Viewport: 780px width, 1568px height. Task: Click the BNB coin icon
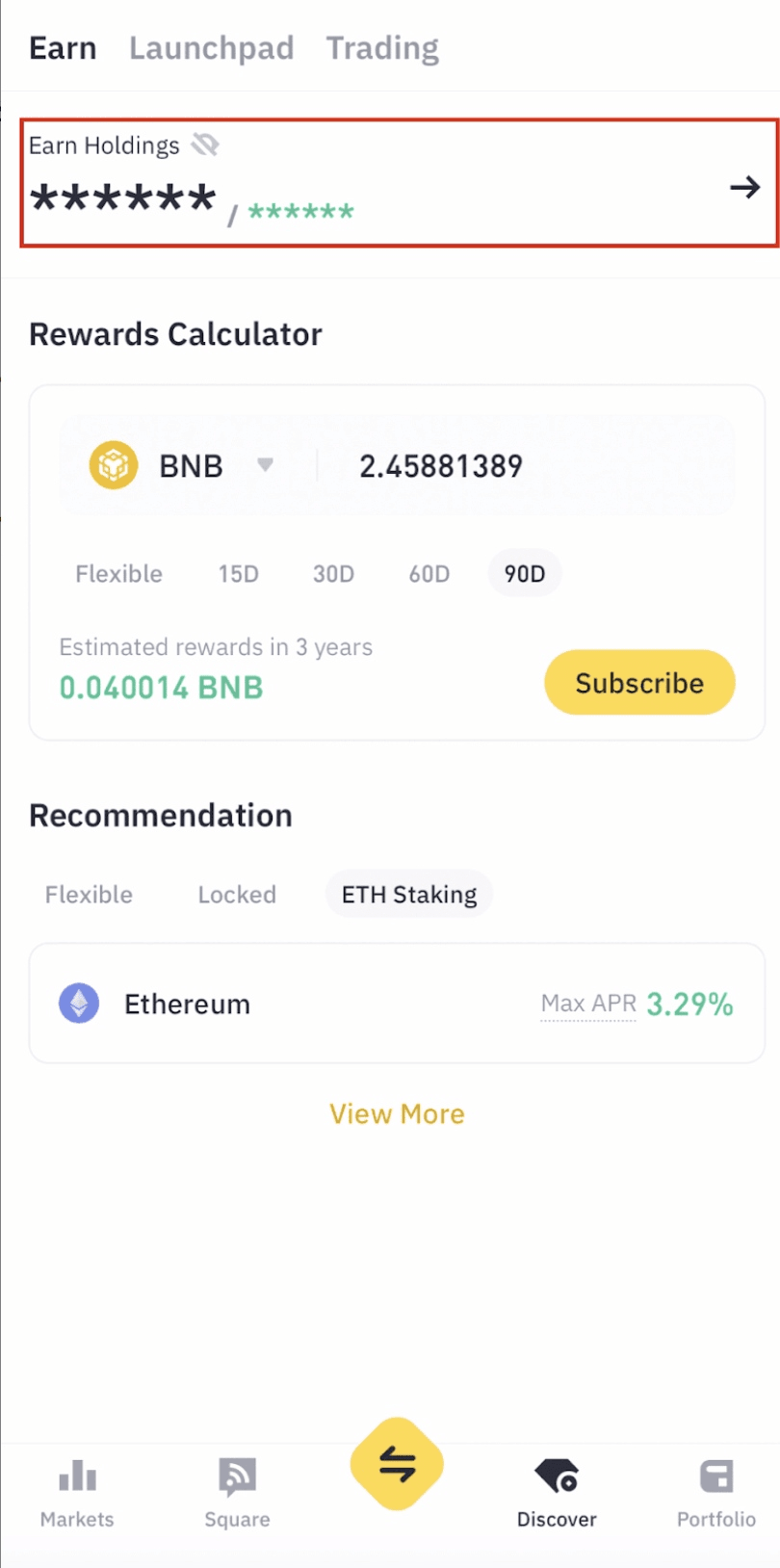click(x=112, y=465)
